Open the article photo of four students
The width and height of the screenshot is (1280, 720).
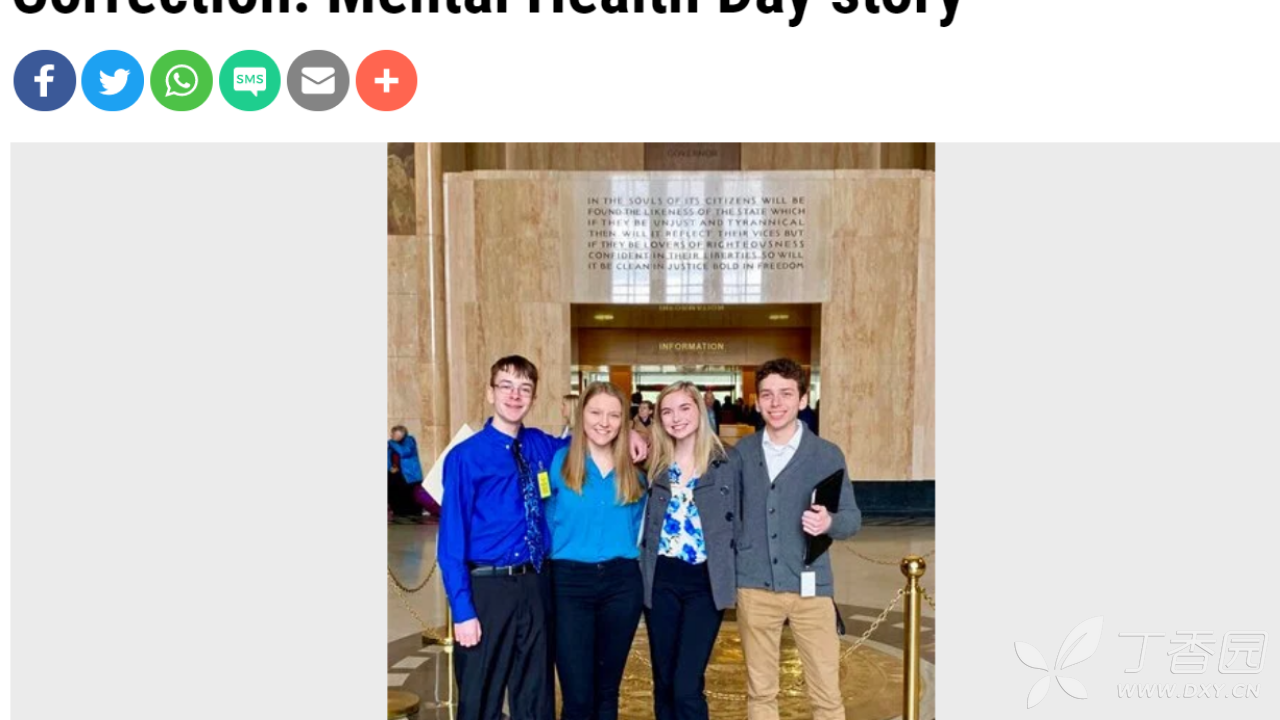click(x=661, y=430)
